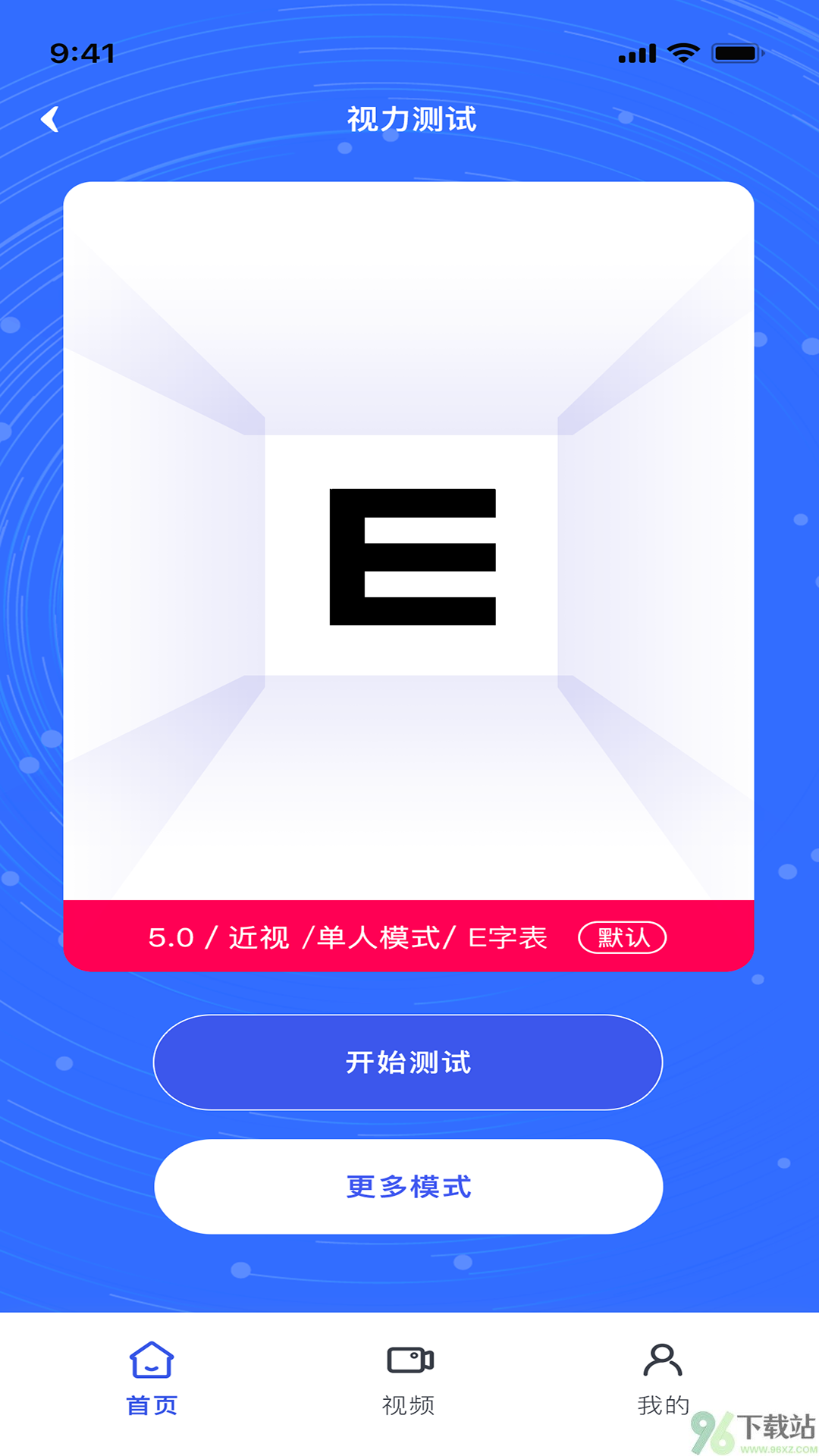
Task: Click the cellular signal bars icon
Action: point(635,53)
